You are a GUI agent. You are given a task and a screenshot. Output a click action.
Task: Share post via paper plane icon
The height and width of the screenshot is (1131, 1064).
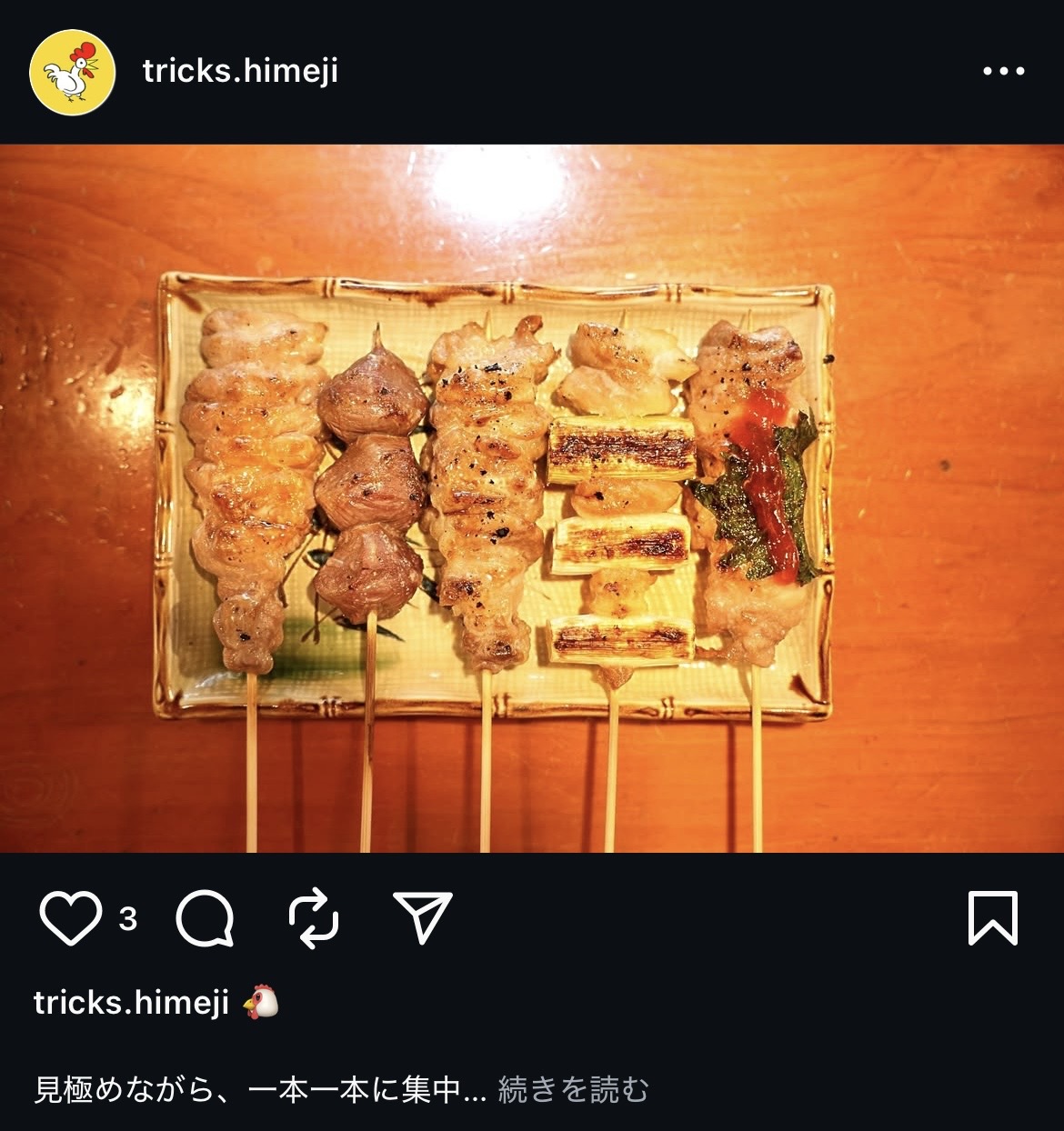[423, 916]
